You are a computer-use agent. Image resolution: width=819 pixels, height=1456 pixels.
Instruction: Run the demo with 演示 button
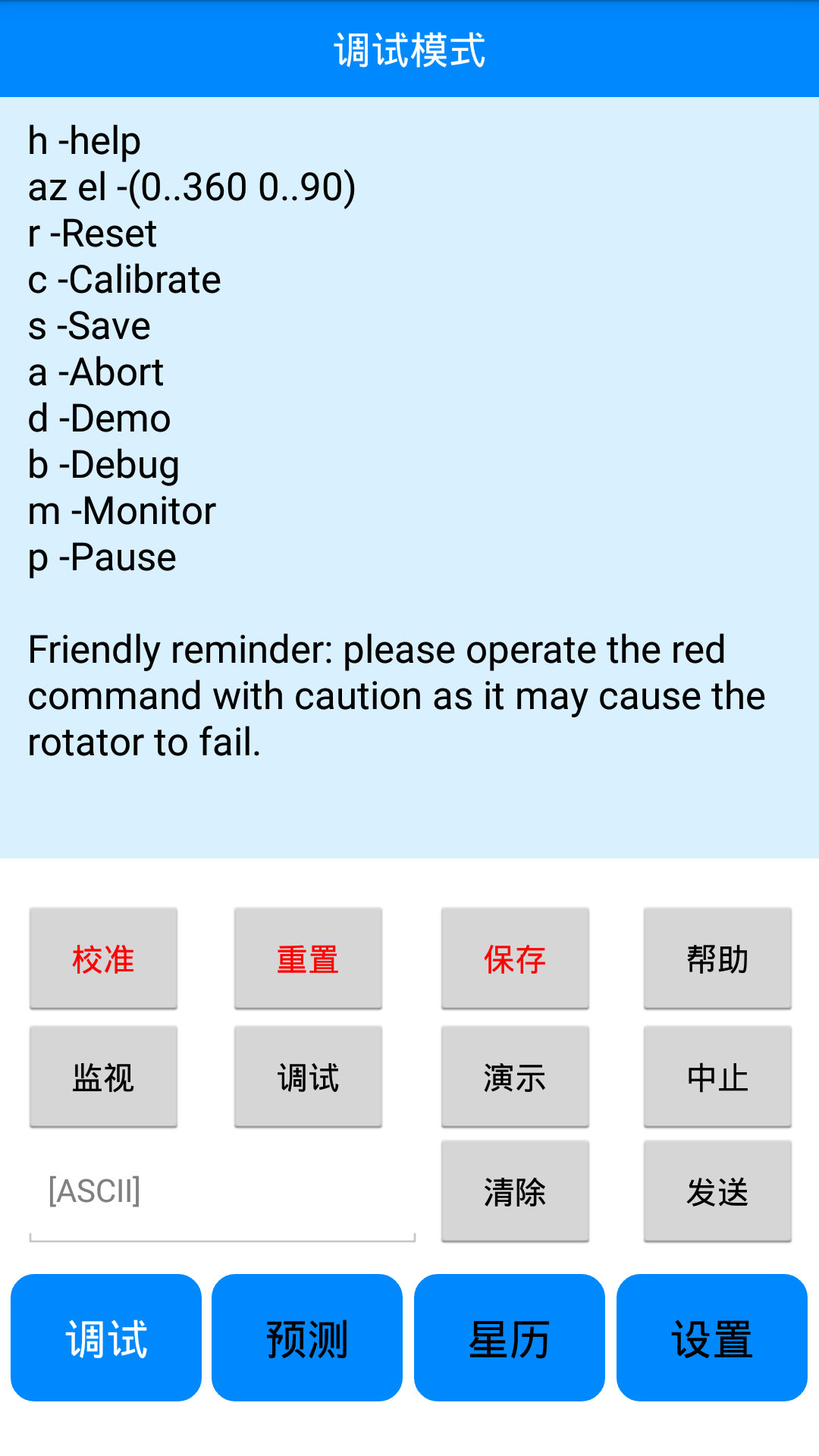click(x=515, y=1077)
